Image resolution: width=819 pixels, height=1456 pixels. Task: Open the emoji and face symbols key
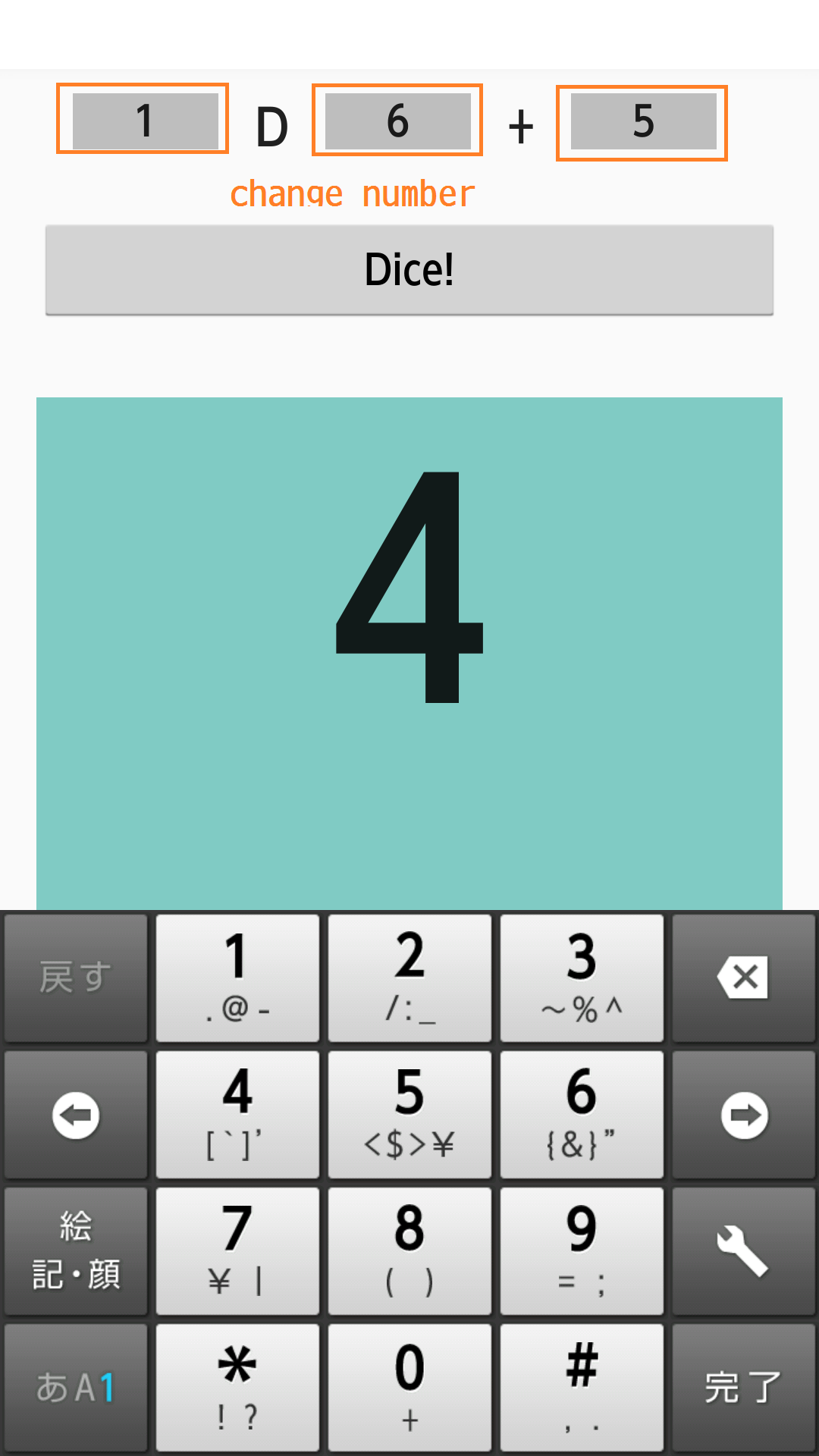(76, 1250)
